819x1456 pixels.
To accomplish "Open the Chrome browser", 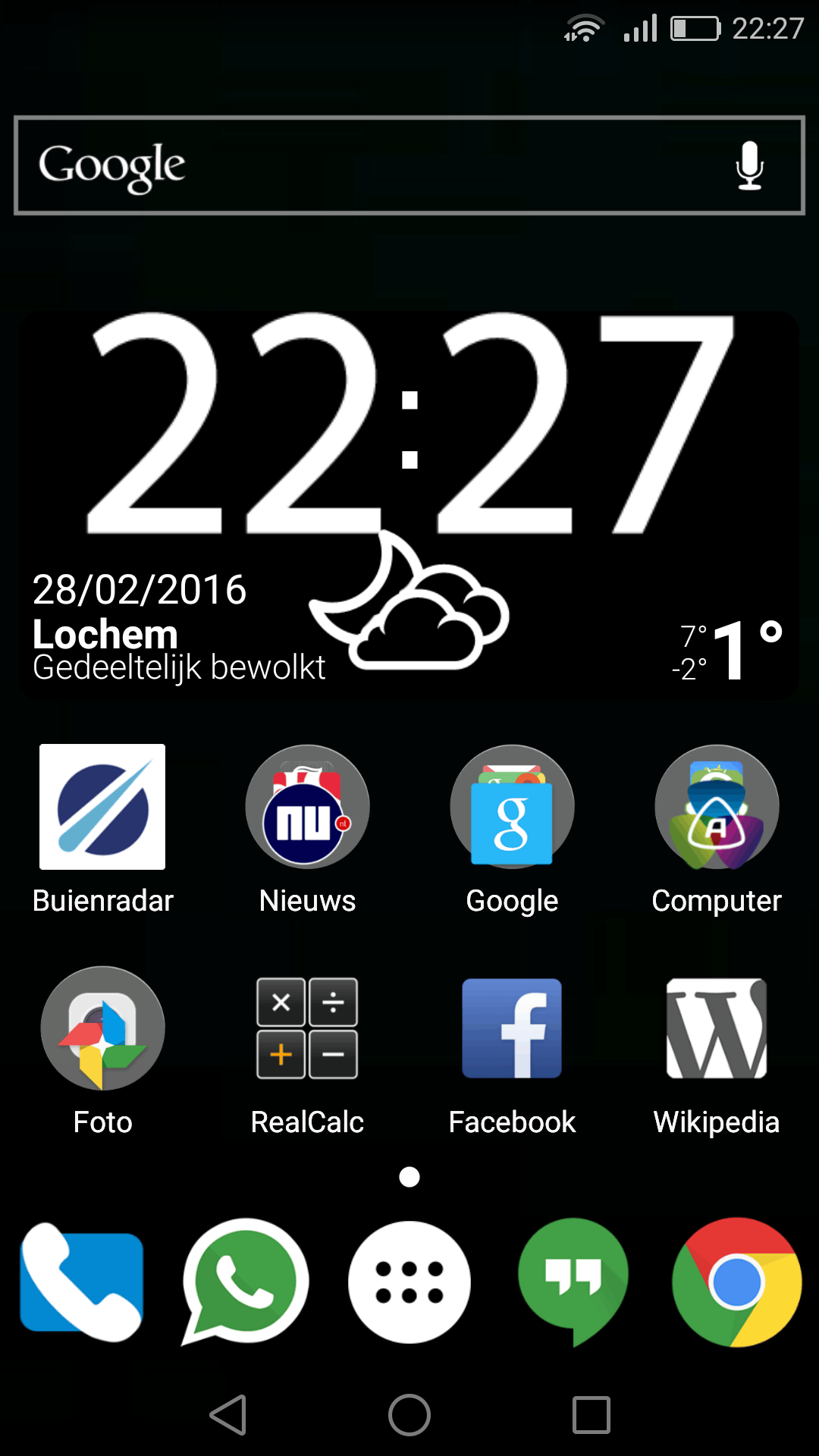I will [736, 1282].
